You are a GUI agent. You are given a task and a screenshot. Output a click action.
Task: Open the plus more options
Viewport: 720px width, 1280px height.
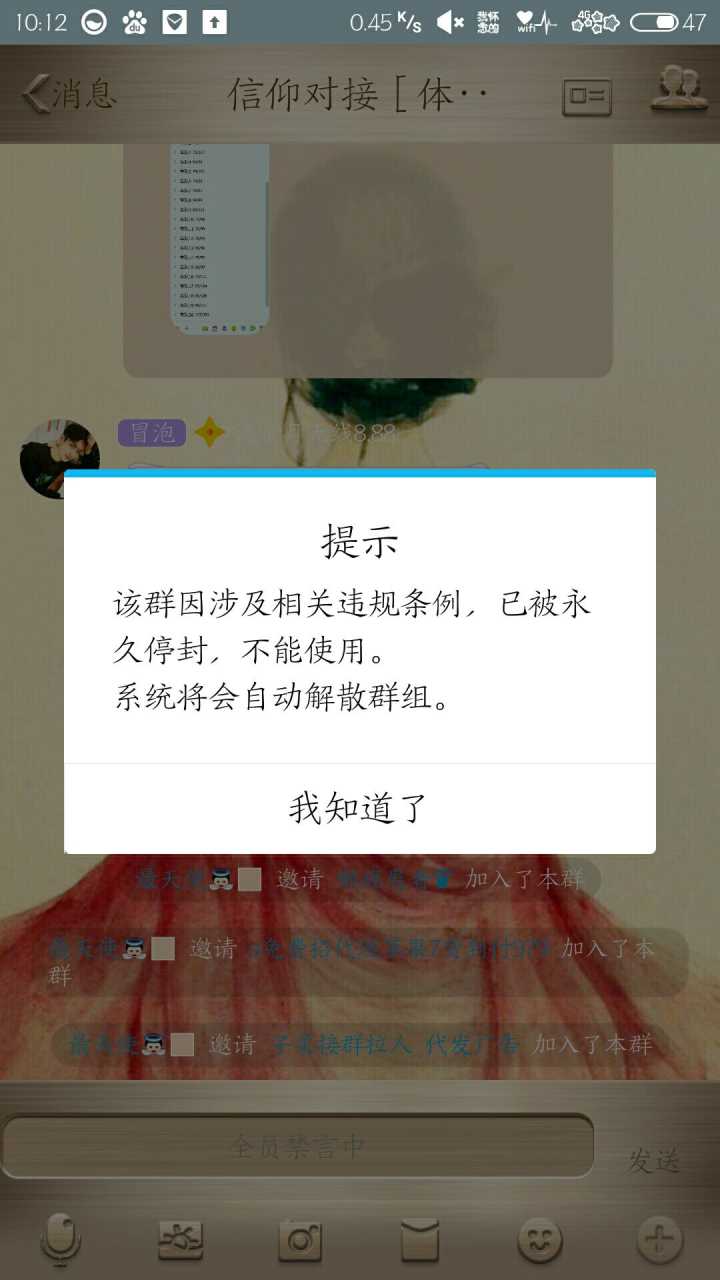click(x=659, y=1240)
